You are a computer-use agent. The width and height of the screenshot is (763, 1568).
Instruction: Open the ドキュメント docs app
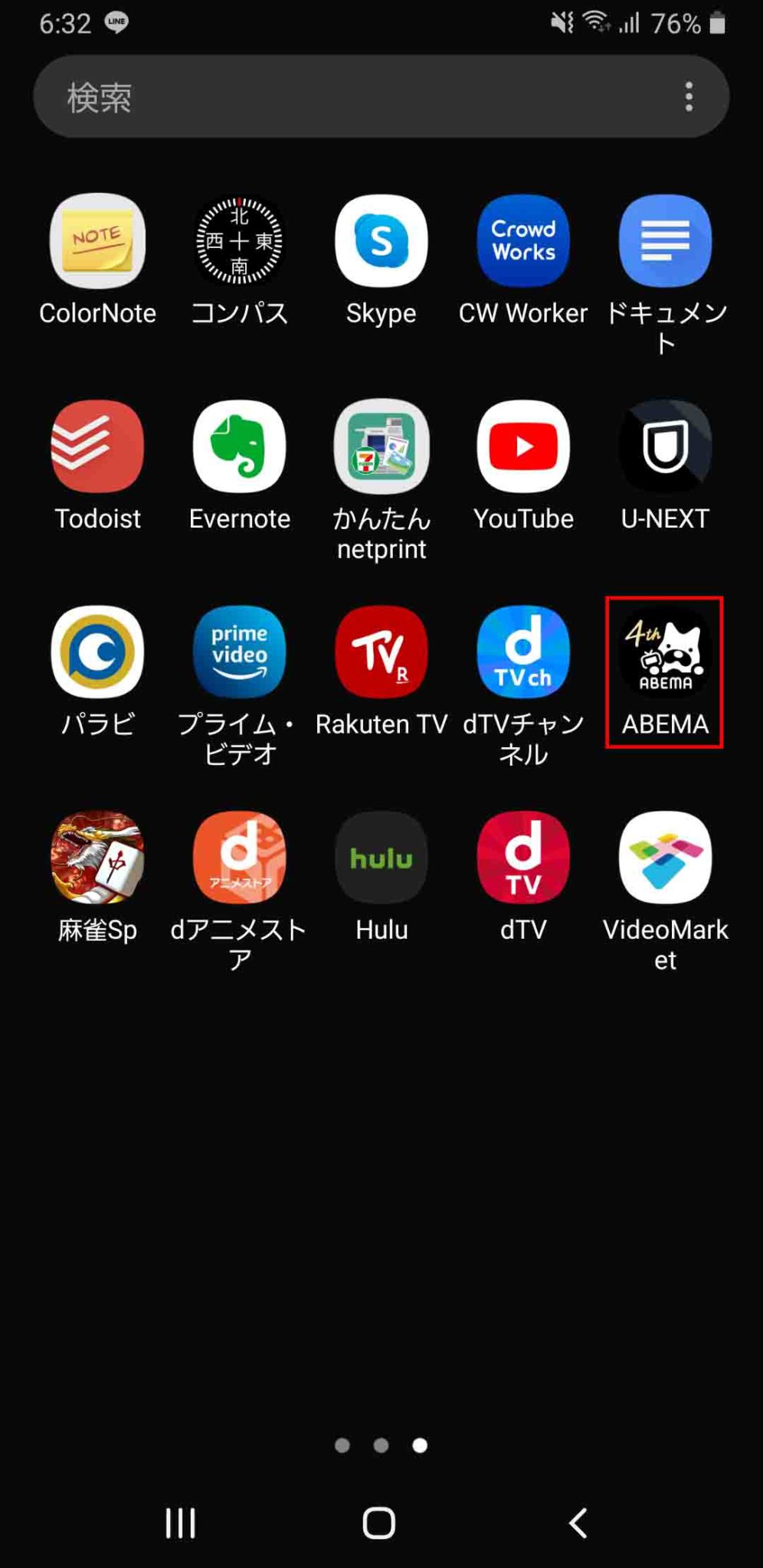(665, 242)
